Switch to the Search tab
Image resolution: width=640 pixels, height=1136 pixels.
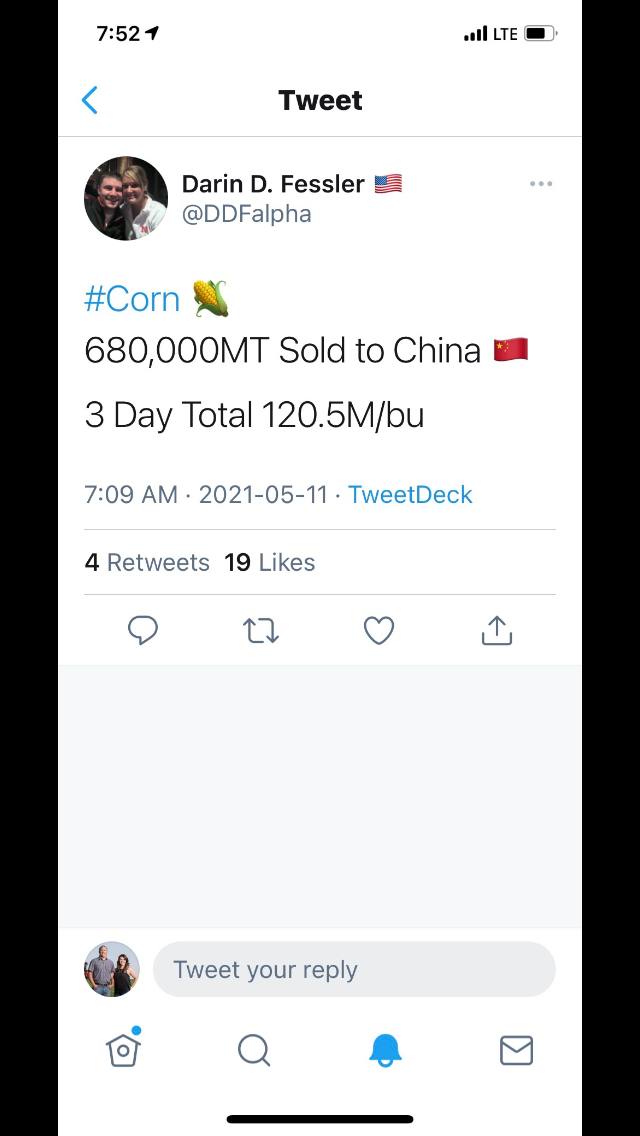click(254, 1050)
